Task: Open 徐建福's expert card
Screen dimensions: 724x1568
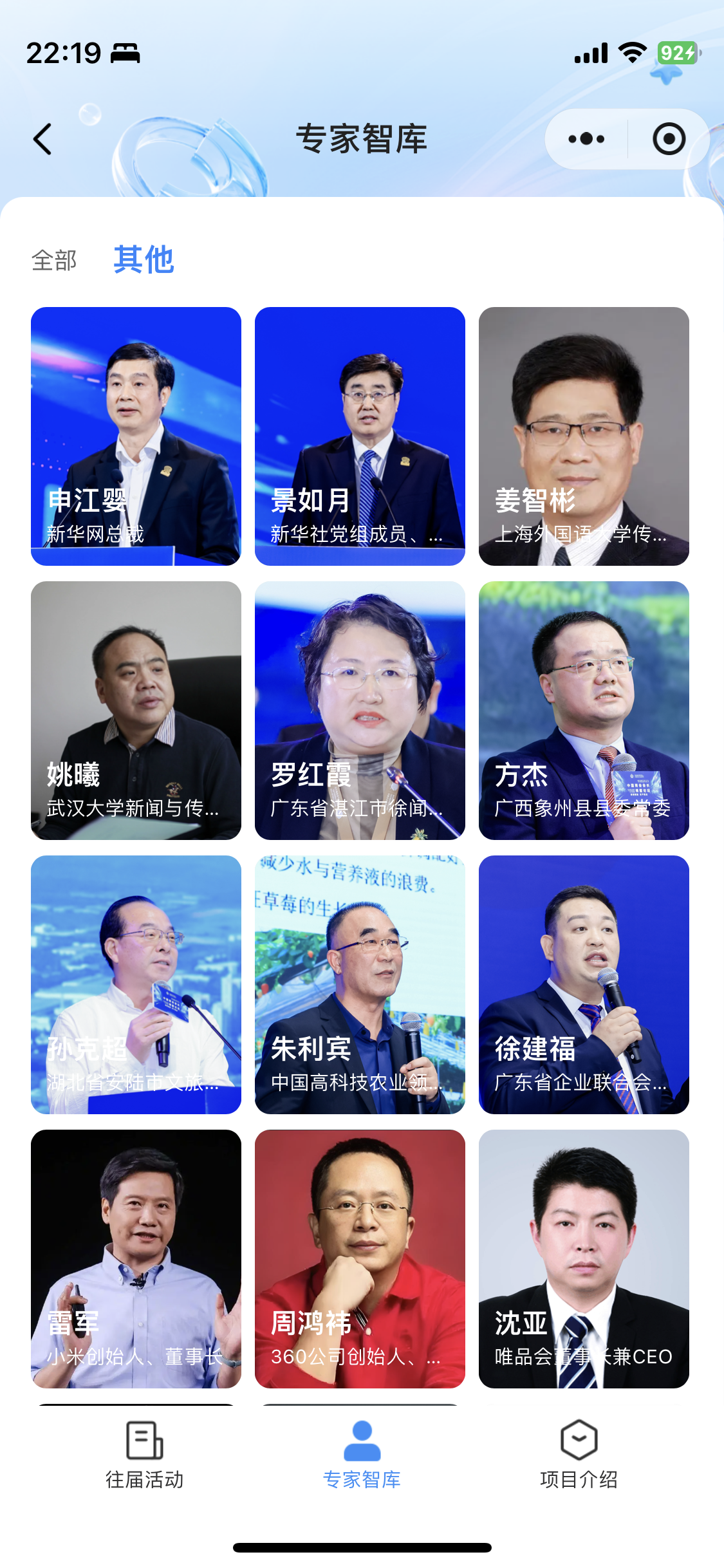Action: 584,984
